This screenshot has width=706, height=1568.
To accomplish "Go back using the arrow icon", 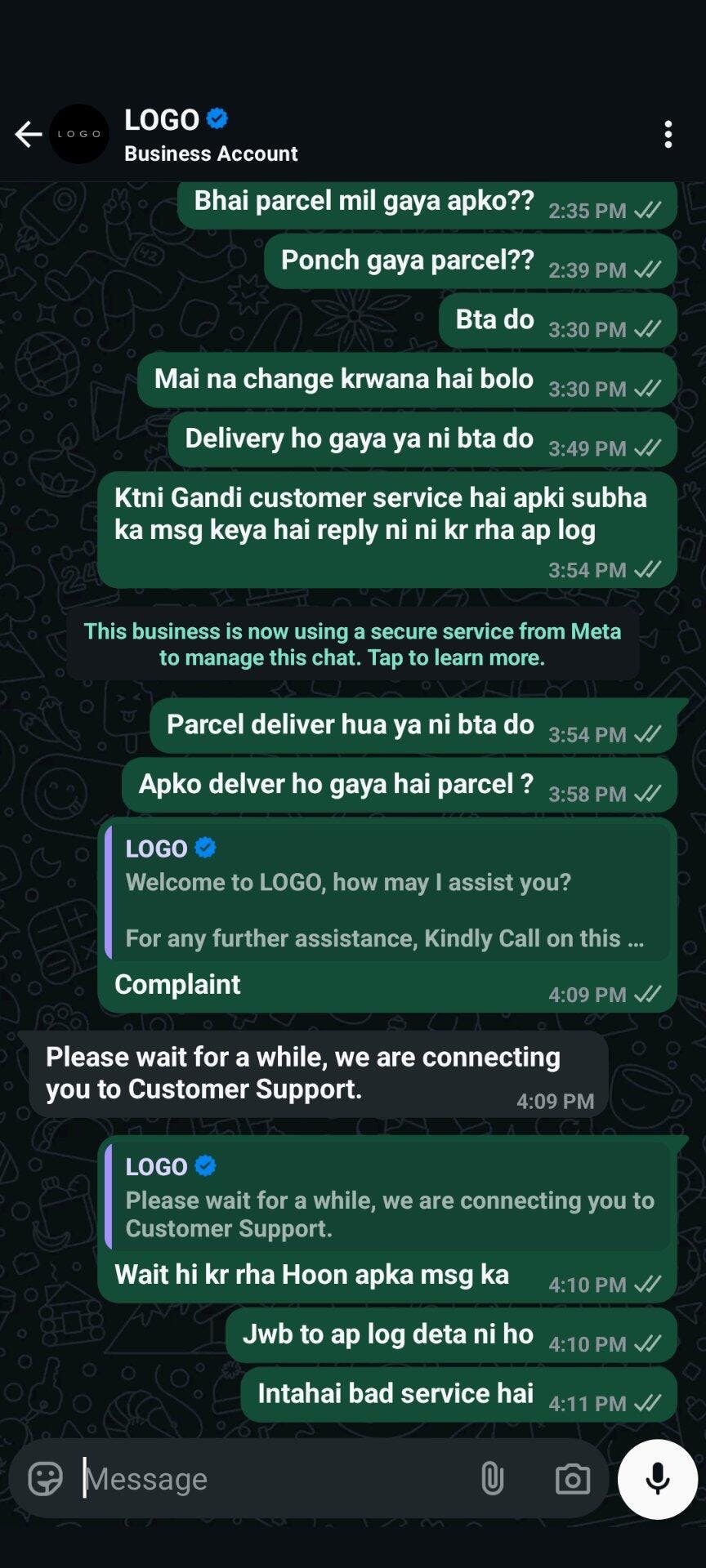I will pos(29,135).
